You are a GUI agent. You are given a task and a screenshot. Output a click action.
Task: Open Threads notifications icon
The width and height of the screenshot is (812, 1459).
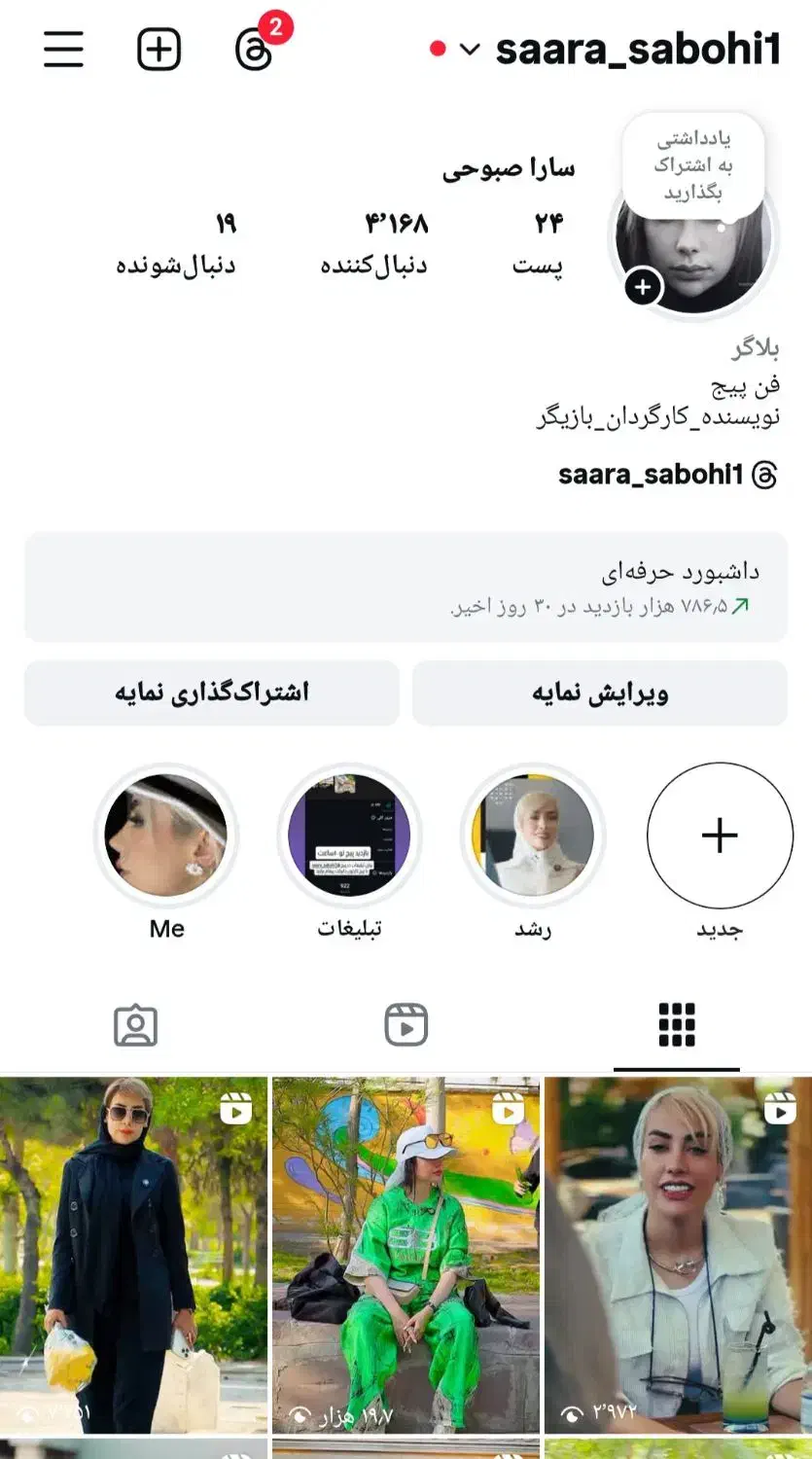[x=255, y=49]
